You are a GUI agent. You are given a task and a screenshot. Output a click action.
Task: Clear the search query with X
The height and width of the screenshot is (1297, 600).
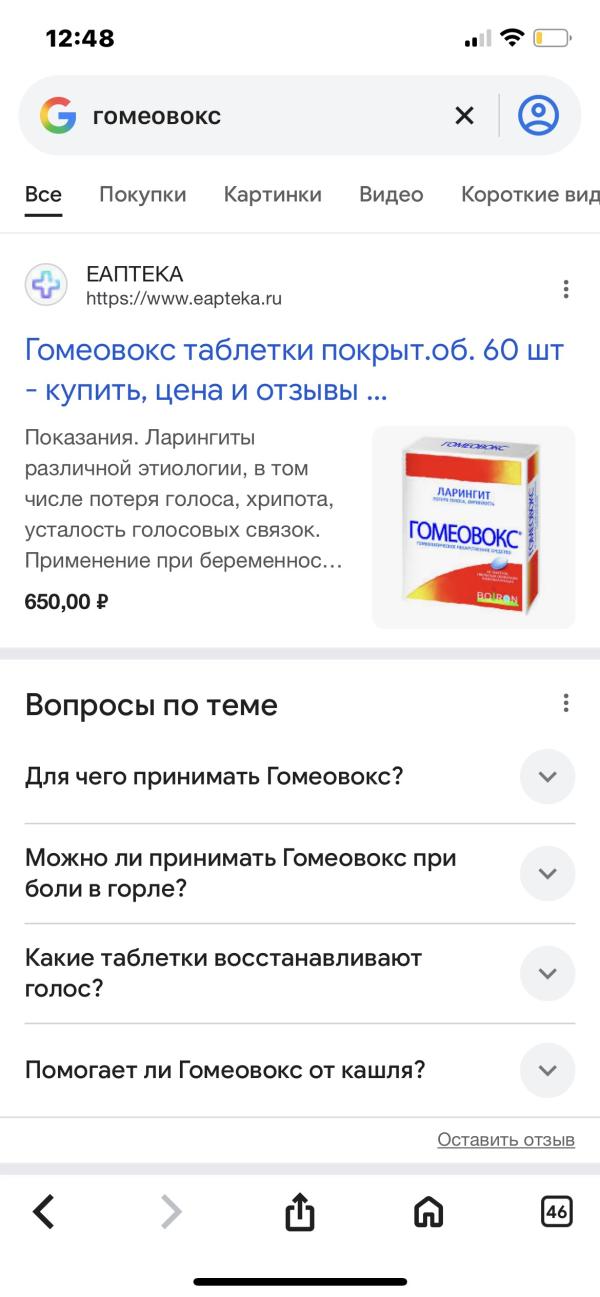[464, 116]
